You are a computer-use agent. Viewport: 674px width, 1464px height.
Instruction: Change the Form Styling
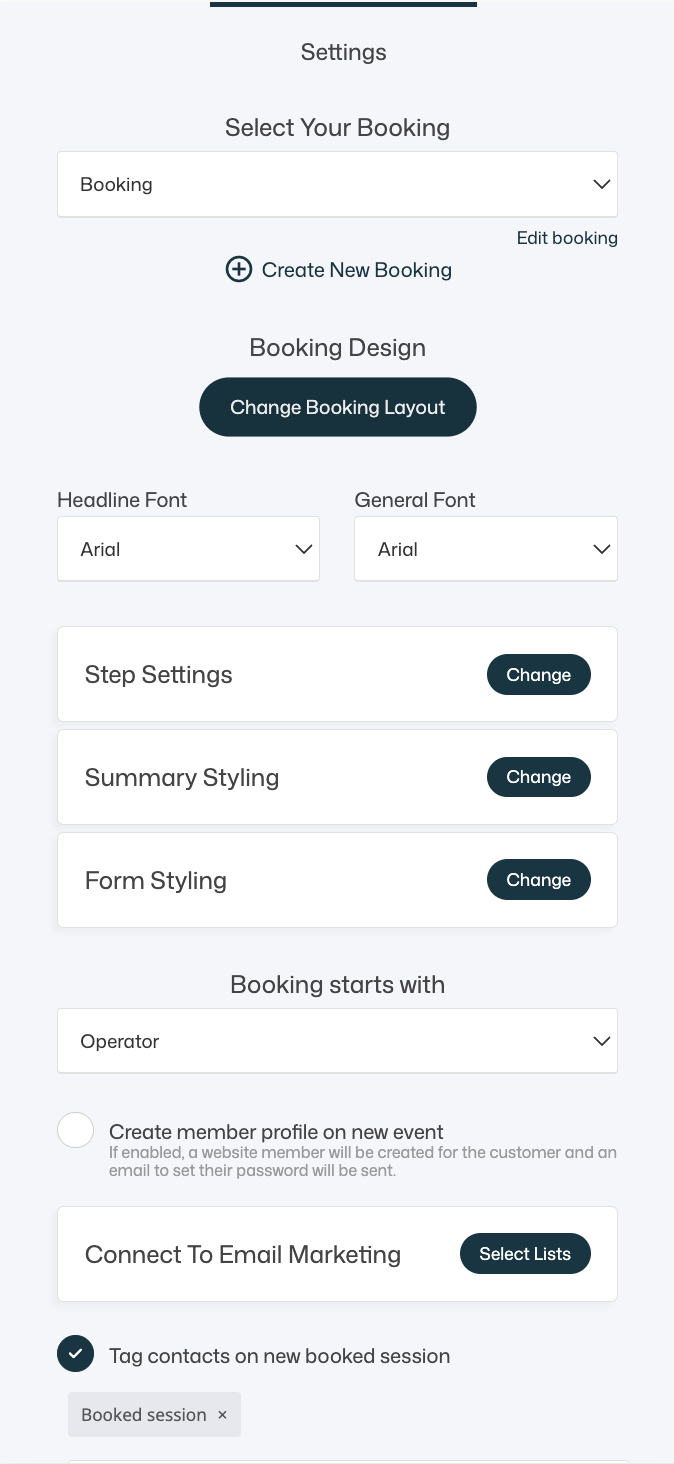click(x=538, y=880)
